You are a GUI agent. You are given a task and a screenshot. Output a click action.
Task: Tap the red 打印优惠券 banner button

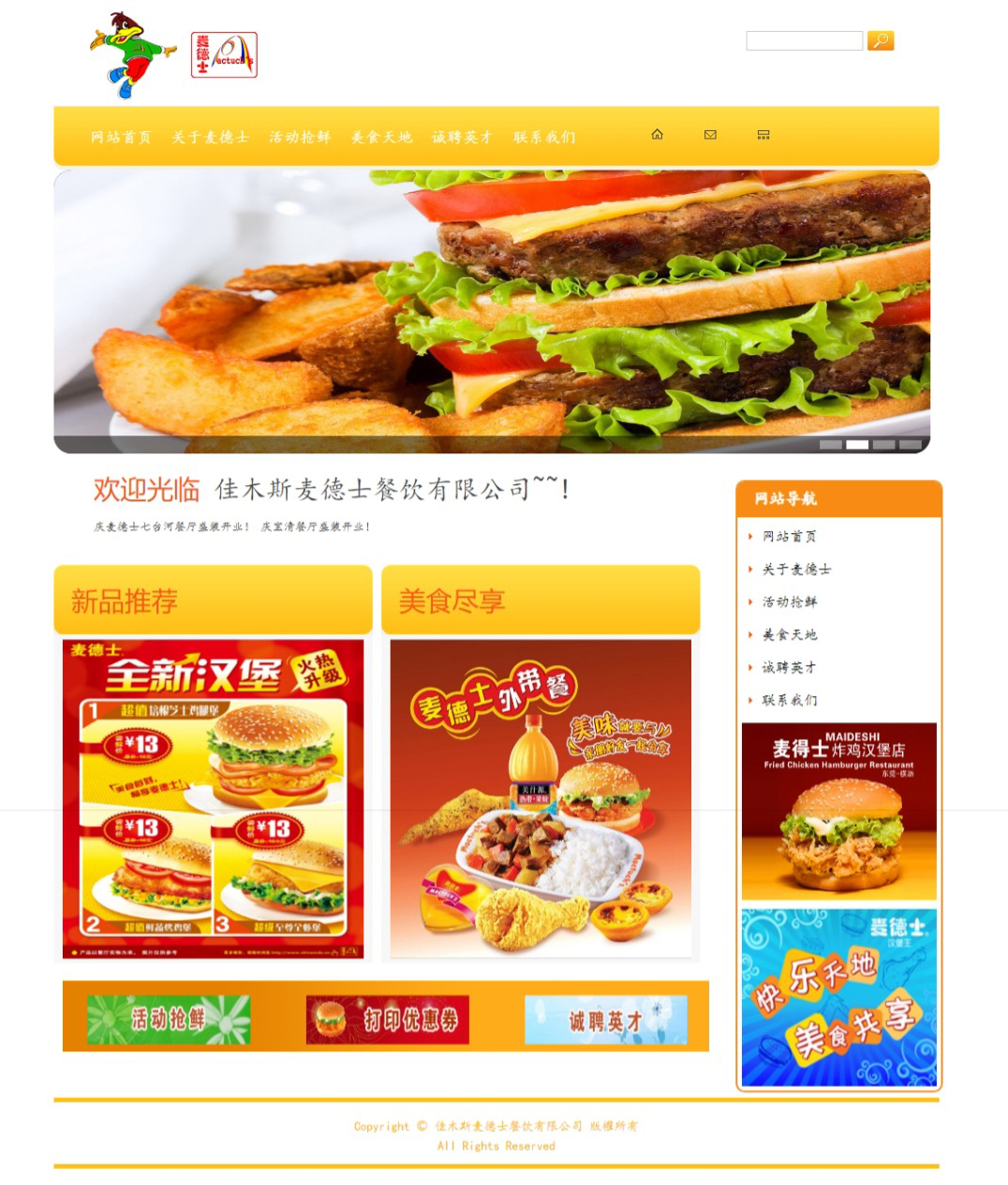pyautogui.click(x=387, y=1019)
